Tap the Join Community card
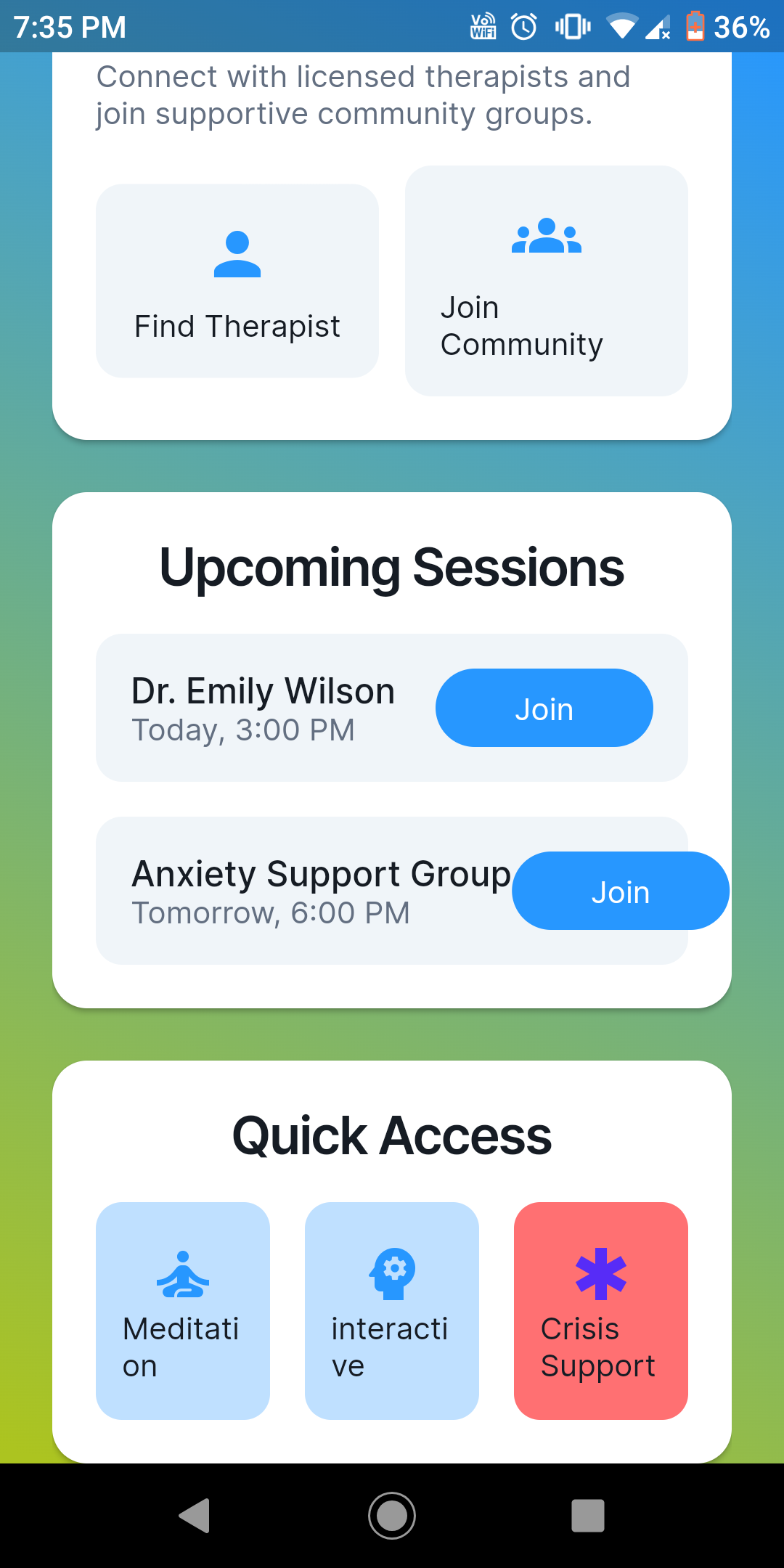Image resolution: width=784 pixels, height=1568 pixels. (x=546, y=281)
